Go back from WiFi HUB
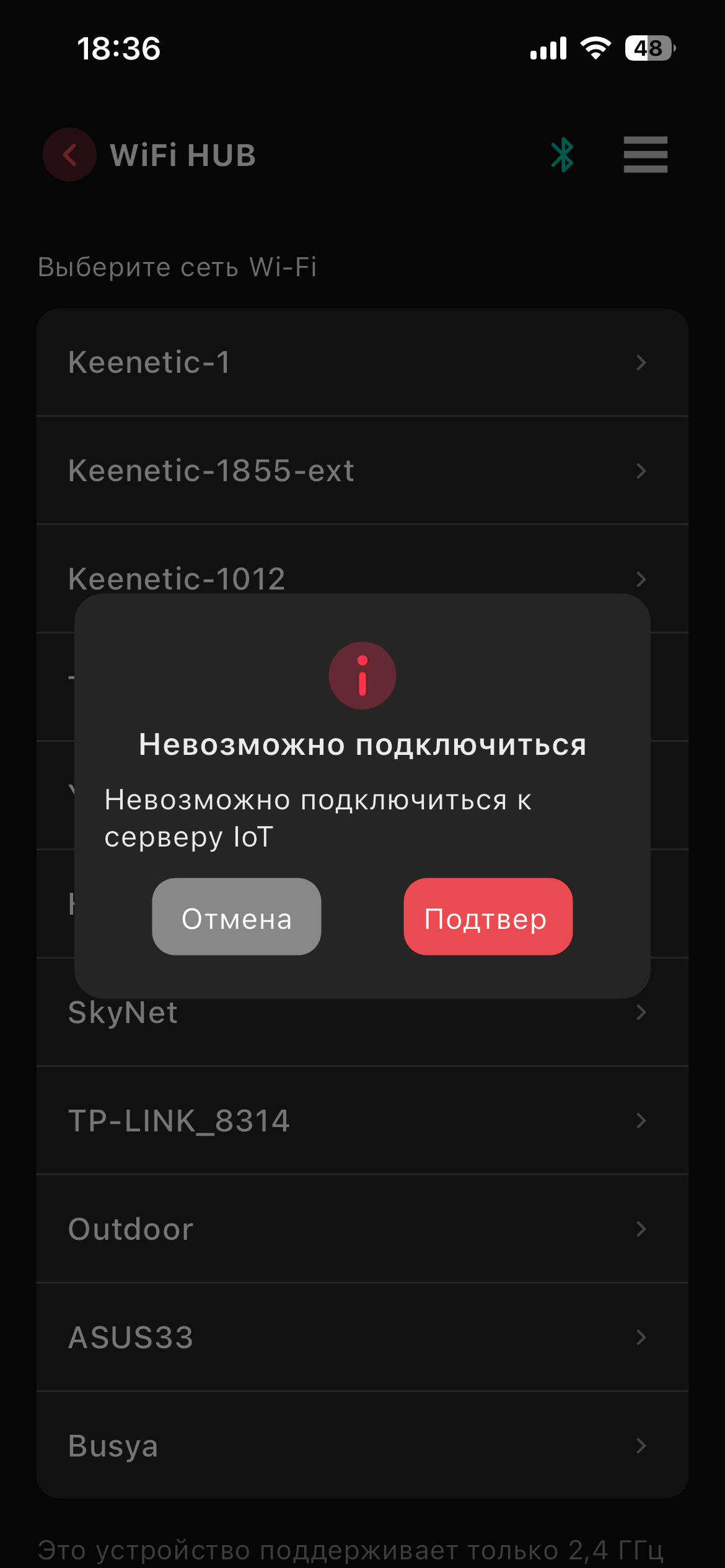Screen dimensions: 725x1568 pyautogui.click(x=69, y=155)
